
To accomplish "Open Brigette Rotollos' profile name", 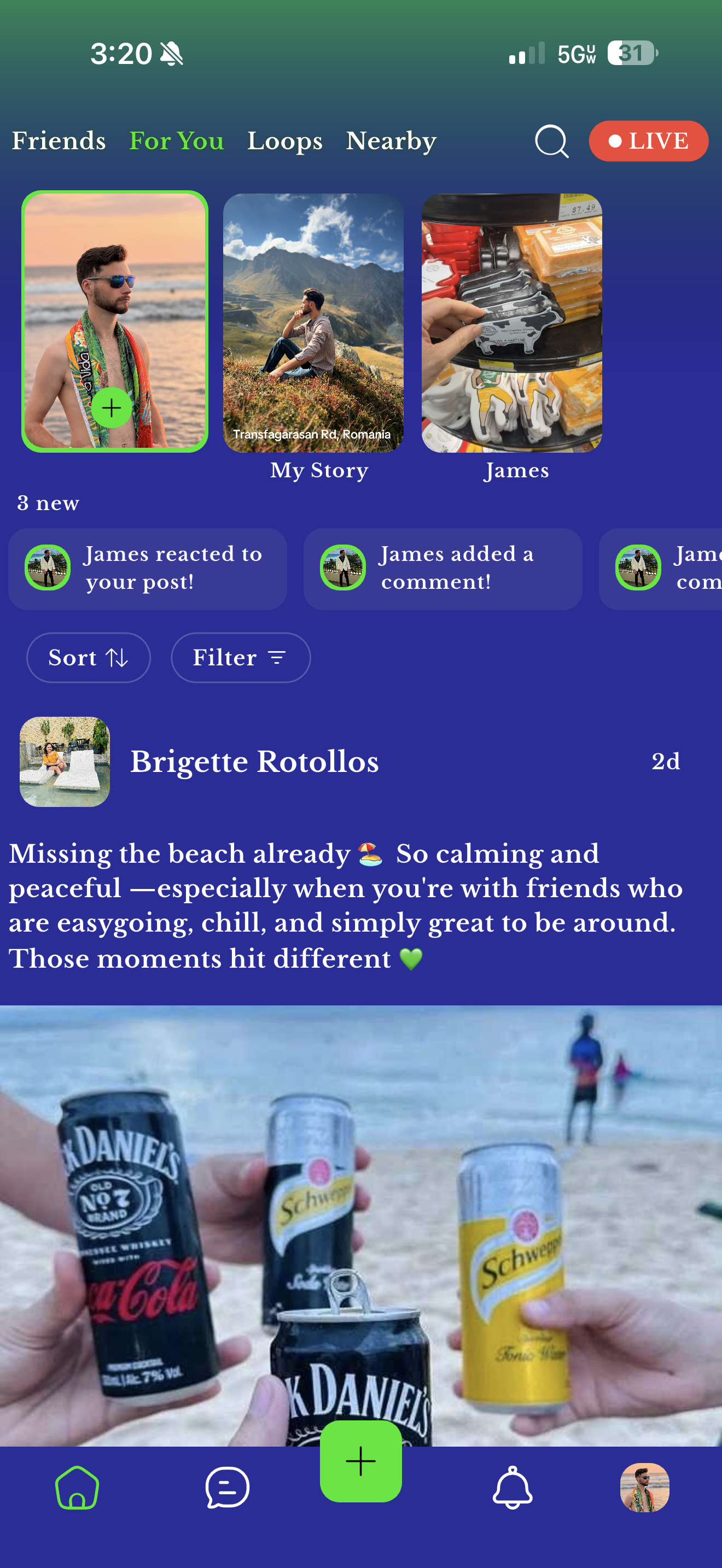I will (255, 762).
